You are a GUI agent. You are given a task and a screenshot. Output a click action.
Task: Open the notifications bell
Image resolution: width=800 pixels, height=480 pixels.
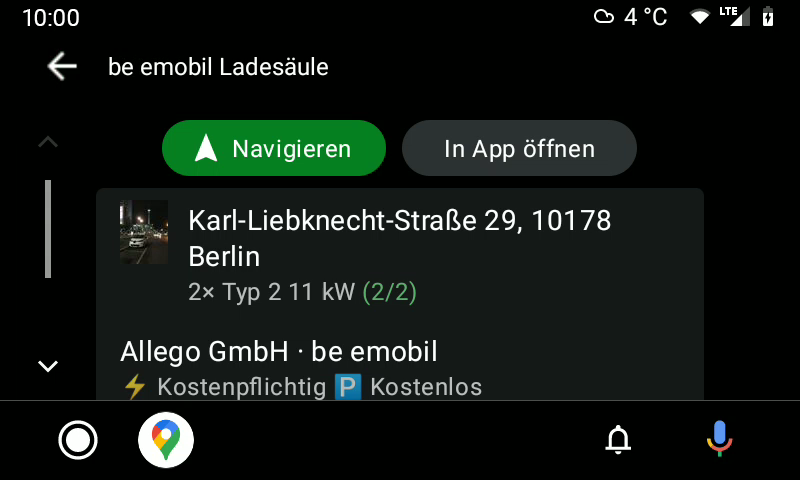619,440
